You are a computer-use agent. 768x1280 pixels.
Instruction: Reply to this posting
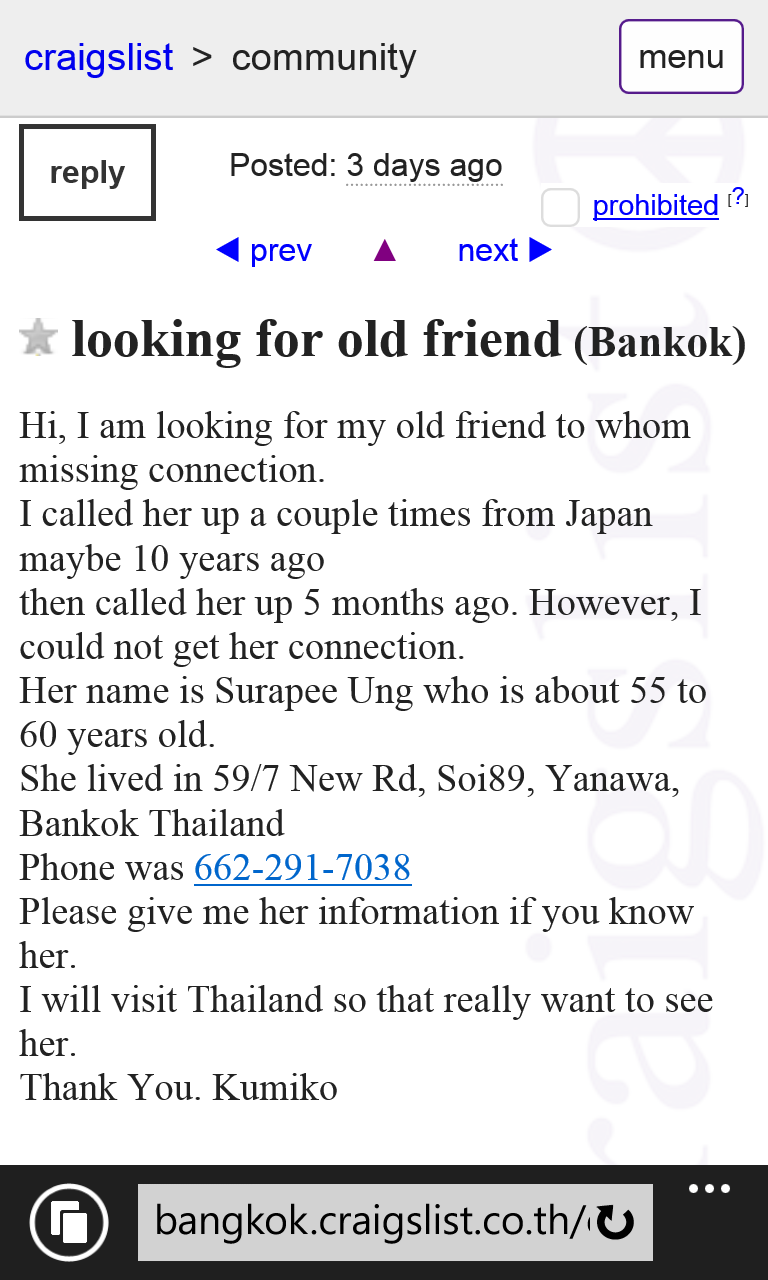tap(87, 172)
